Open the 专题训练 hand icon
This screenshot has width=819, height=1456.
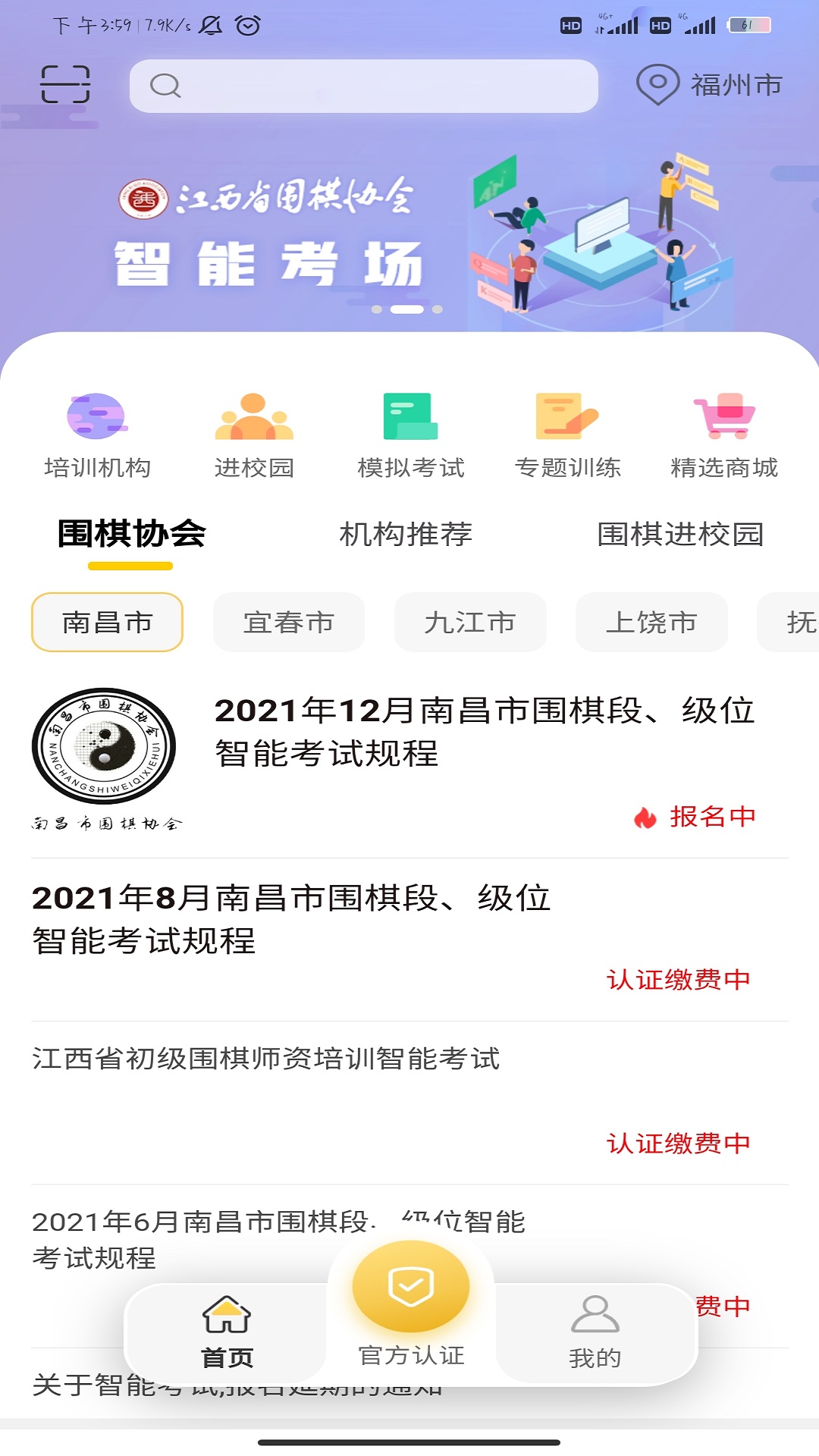[569, 417]
